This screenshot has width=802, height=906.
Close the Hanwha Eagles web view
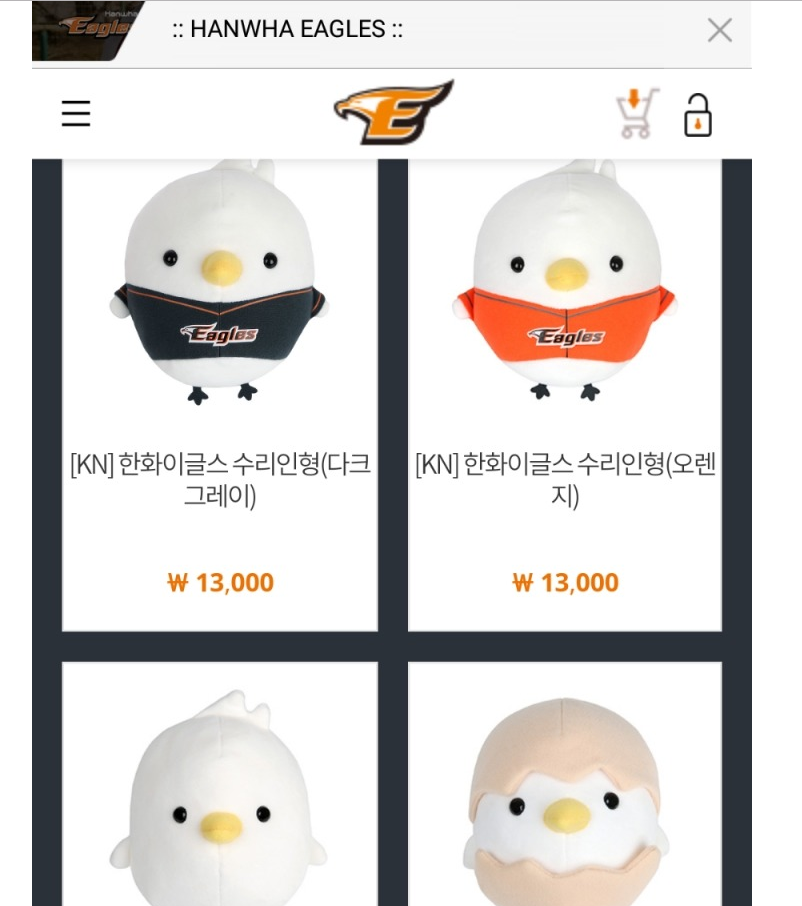coord(720,30)
